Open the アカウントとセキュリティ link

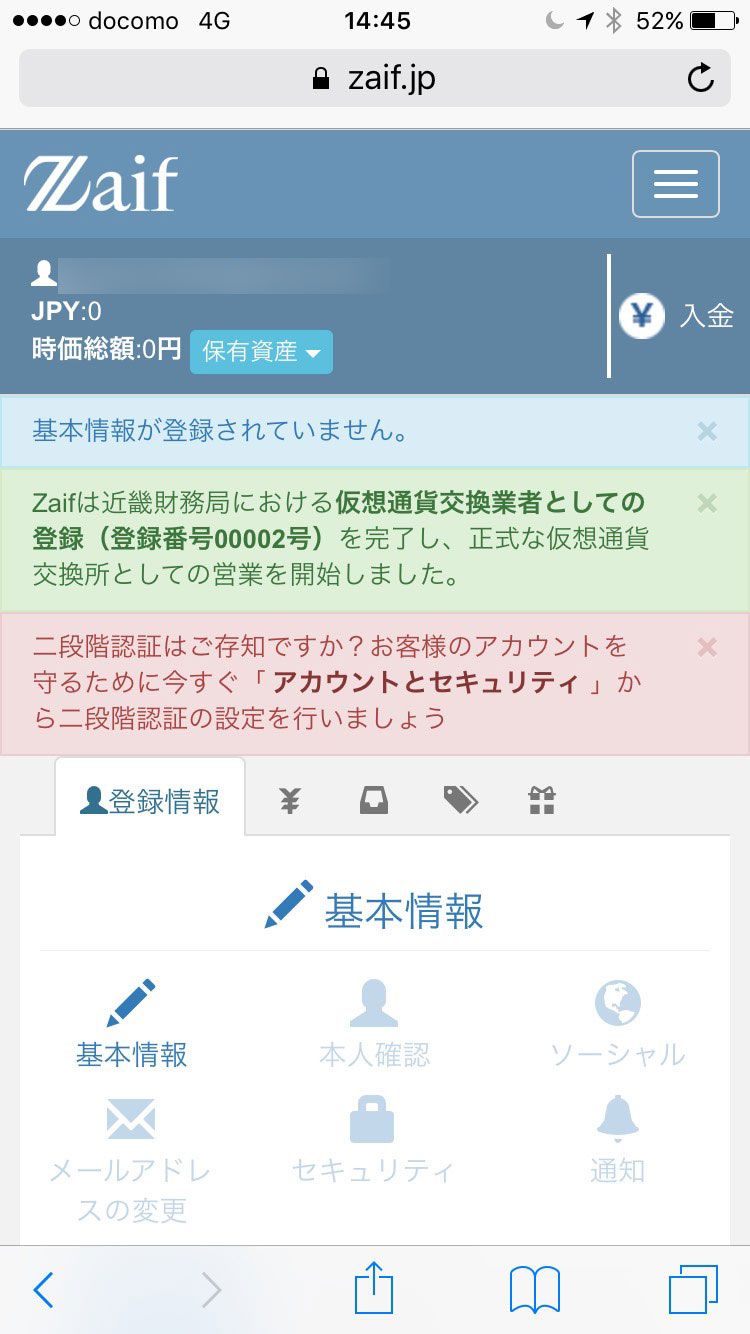pos(425,682)
